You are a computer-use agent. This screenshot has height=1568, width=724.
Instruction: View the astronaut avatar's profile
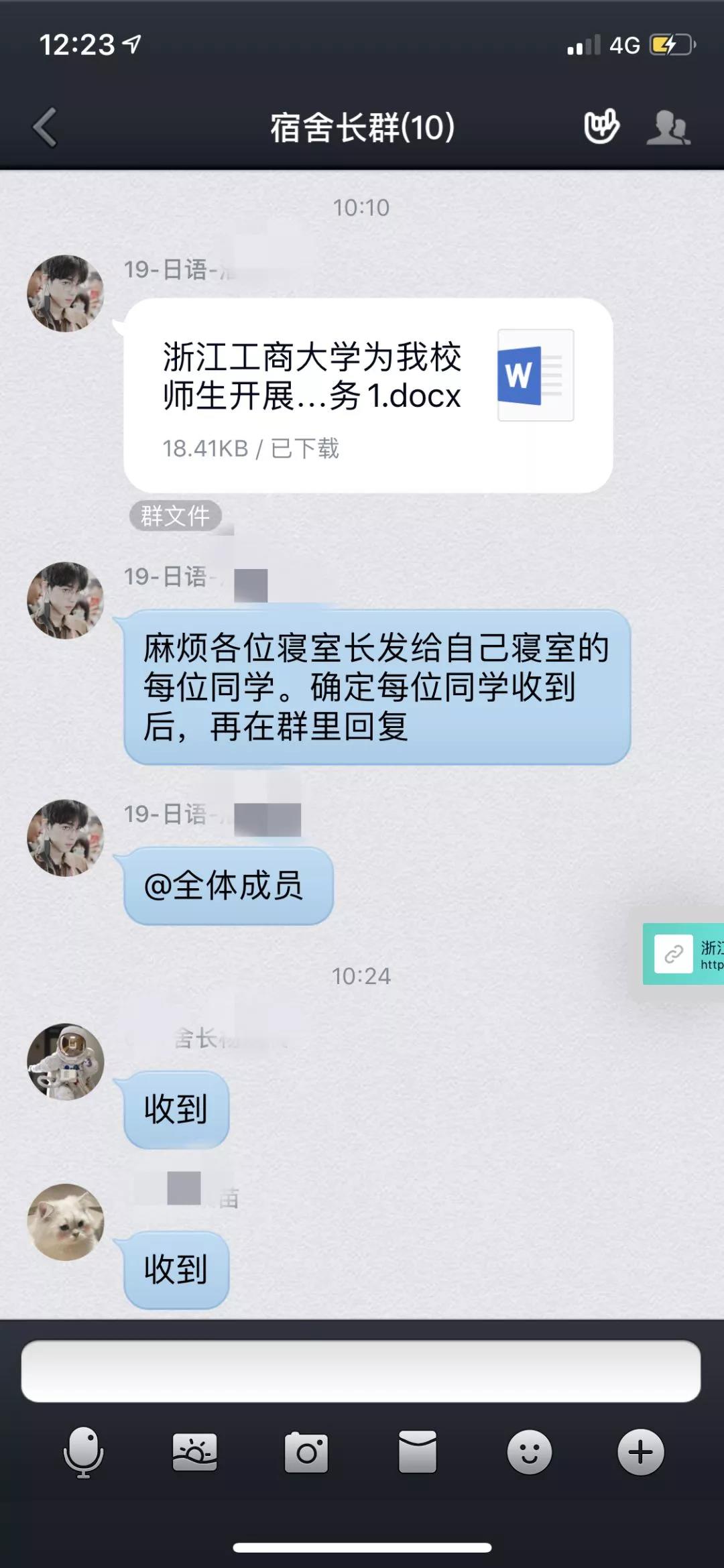(x=66, y=1061)
